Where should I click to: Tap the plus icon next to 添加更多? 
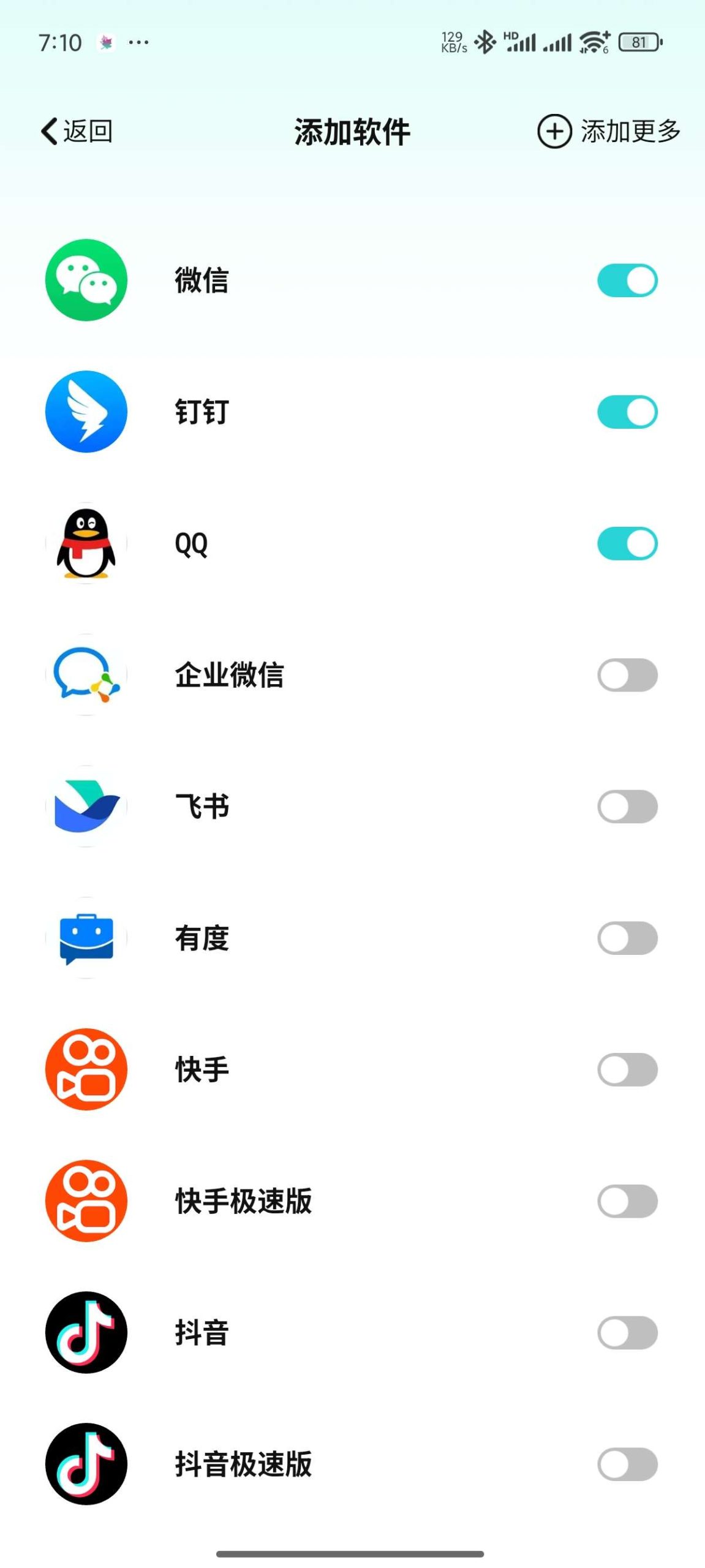coord(554,130)
